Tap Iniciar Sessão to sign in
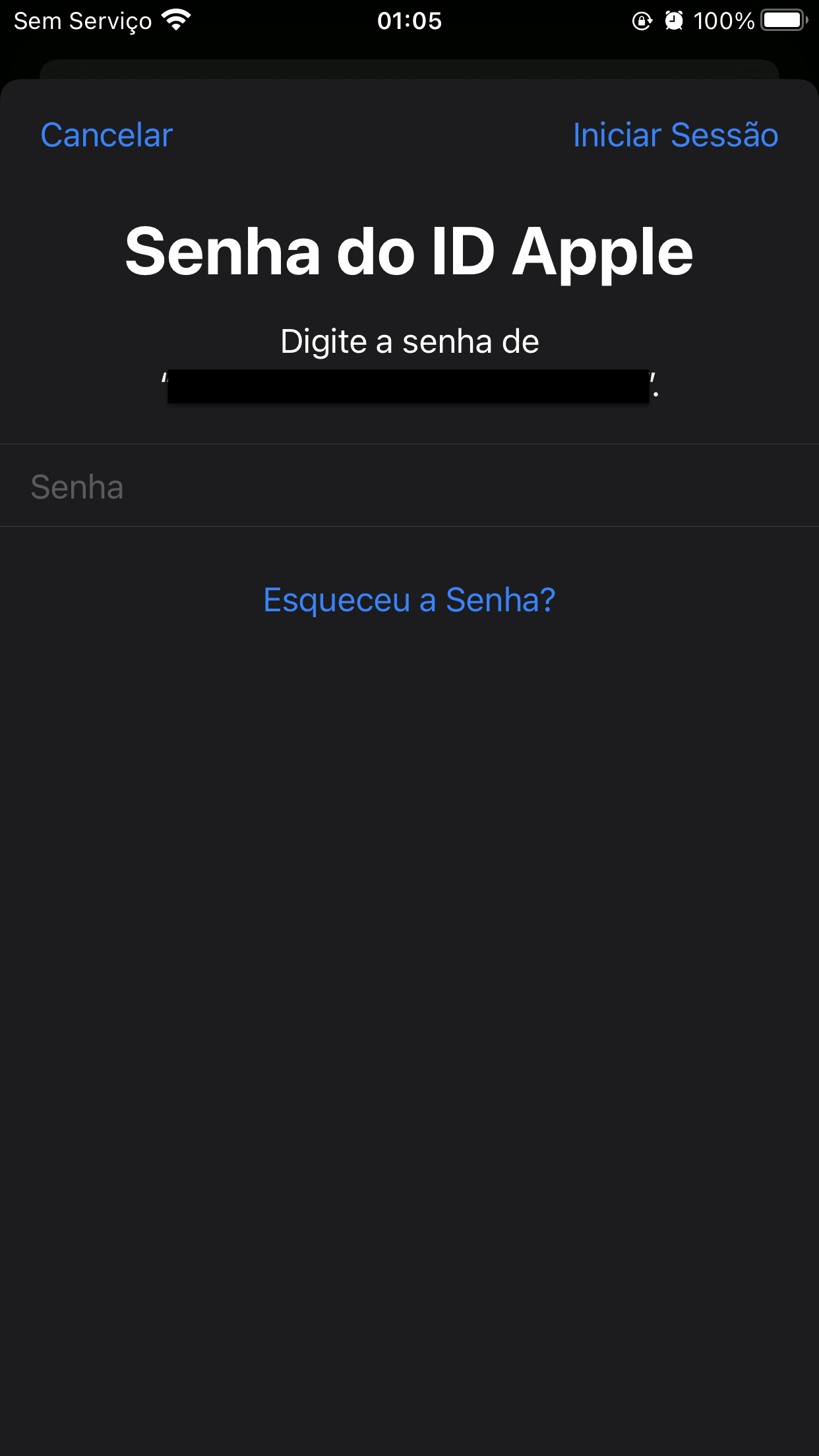The image size is (819, 1456). pos(675,135)
